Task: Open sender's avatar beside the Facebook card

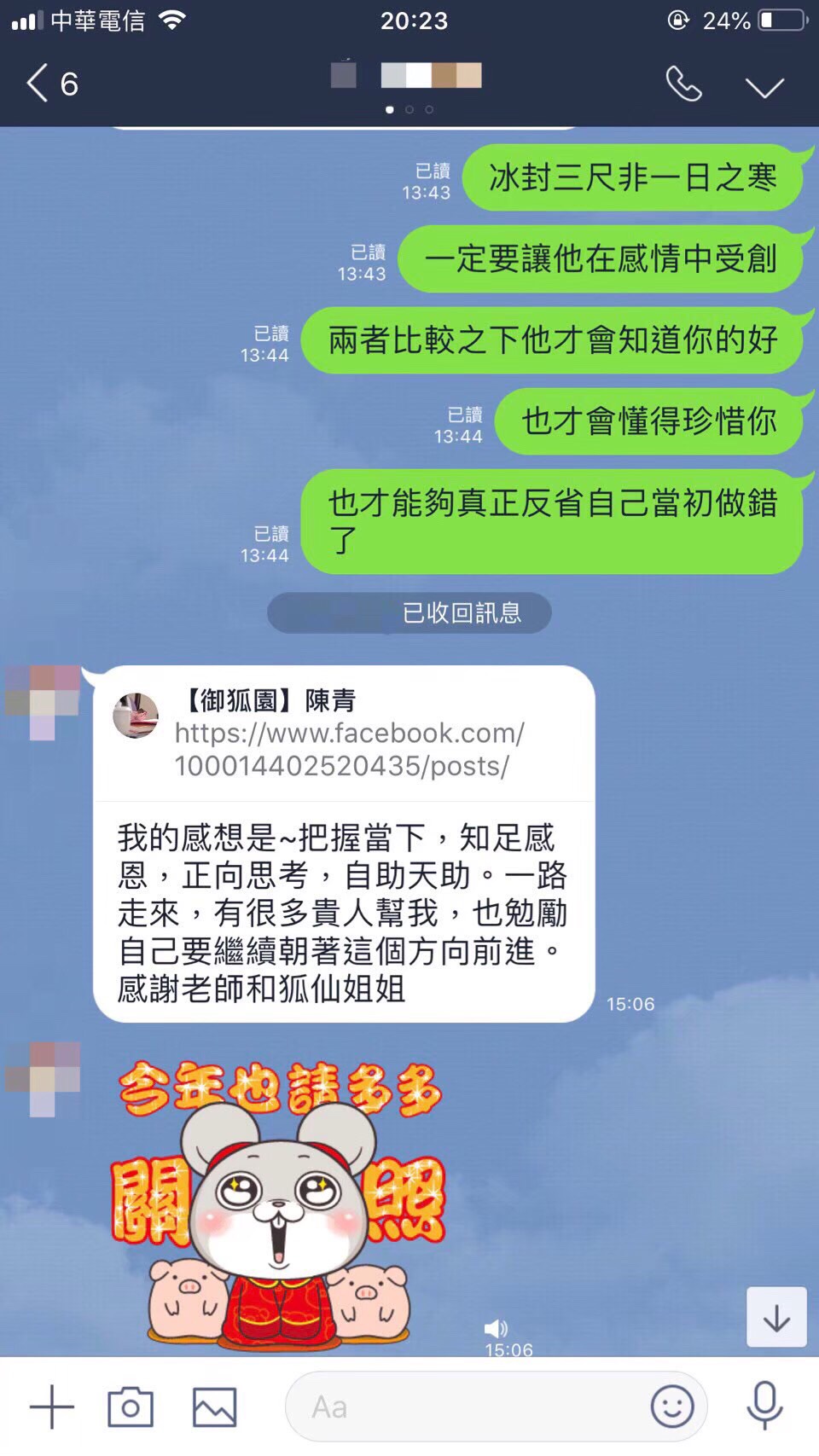Action: click(x=43, y=702)
